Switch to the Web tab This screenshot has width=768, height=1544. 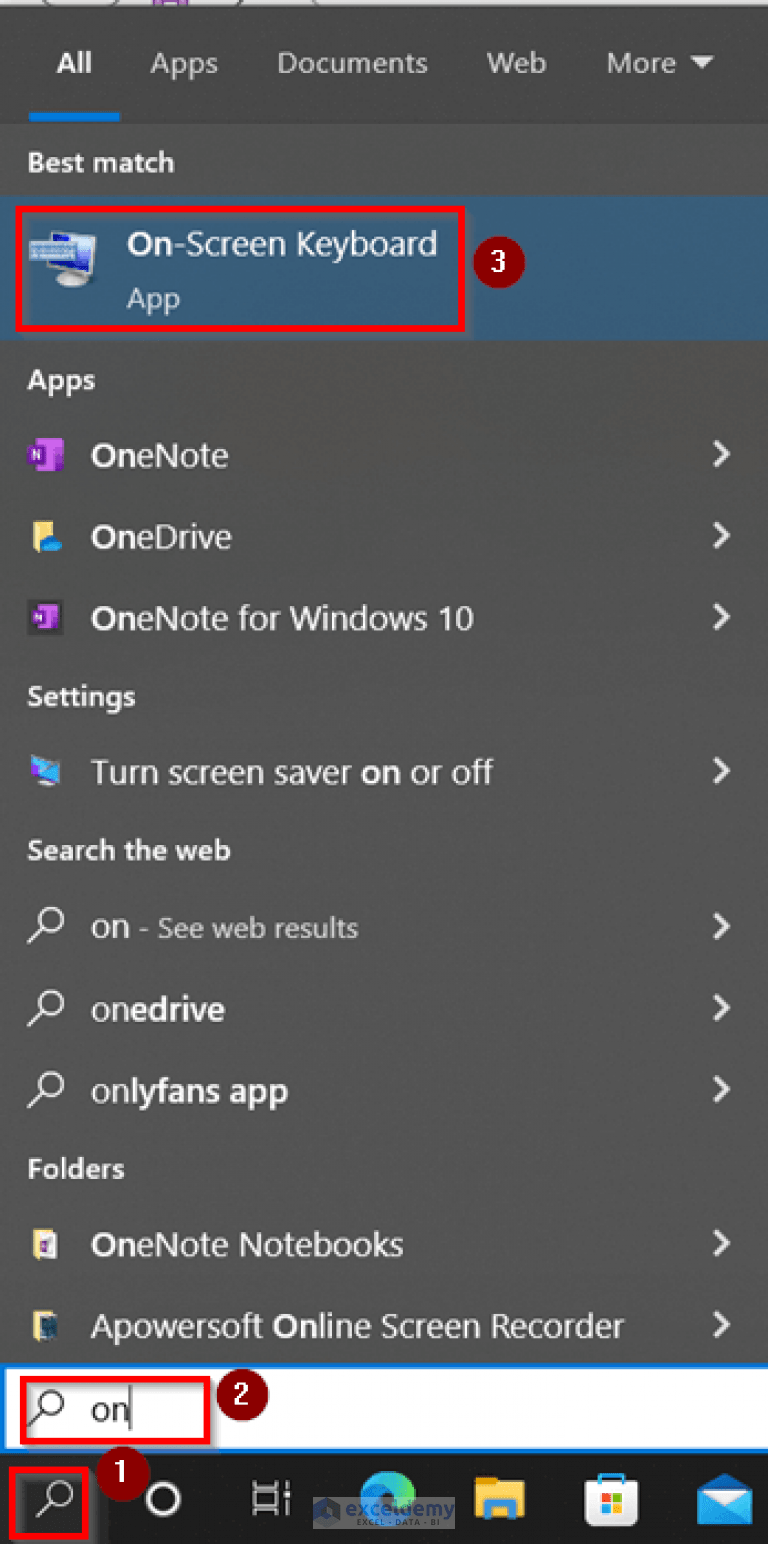[x=516, y=64]
